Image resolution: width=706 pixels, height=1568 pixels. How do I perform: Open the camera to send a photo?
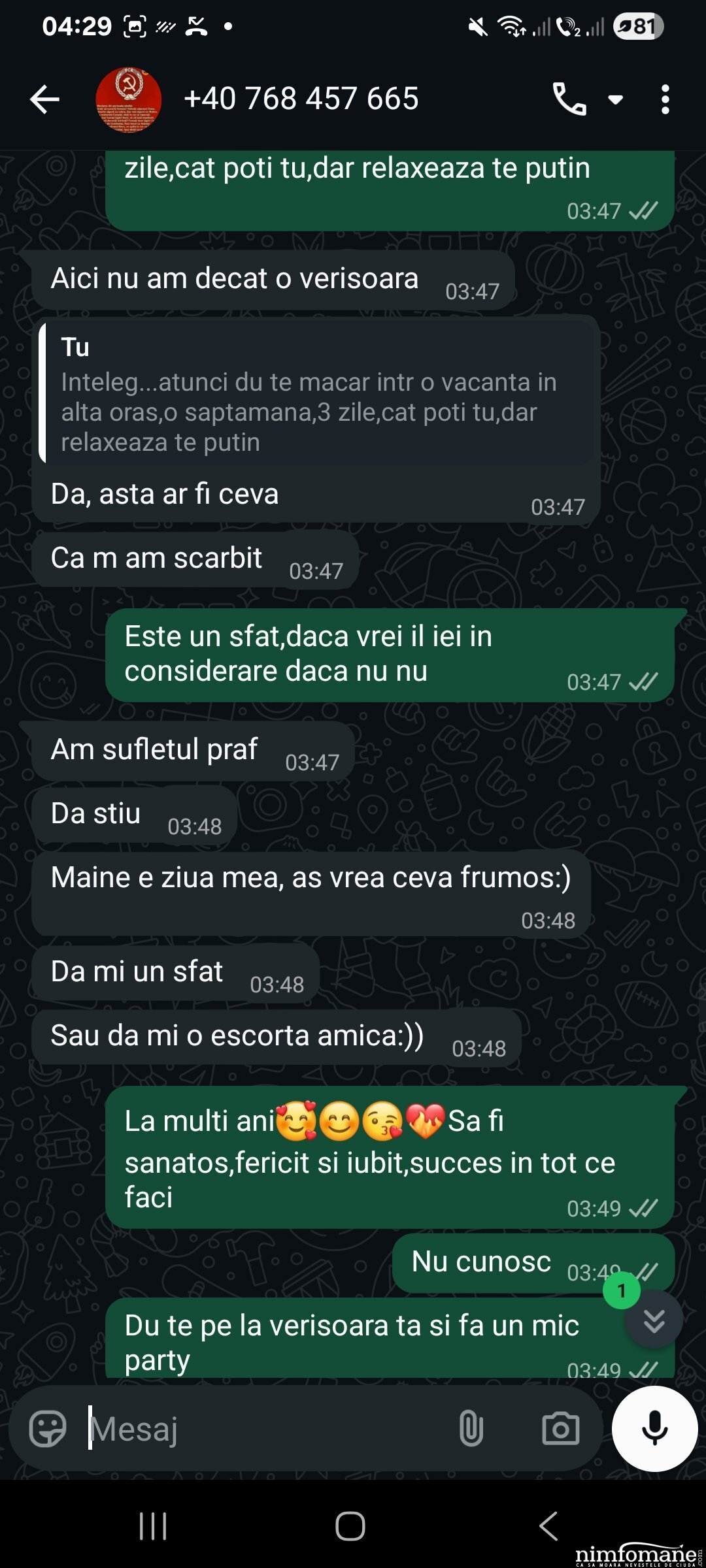pyautogui.click(x=560, y=1429)
